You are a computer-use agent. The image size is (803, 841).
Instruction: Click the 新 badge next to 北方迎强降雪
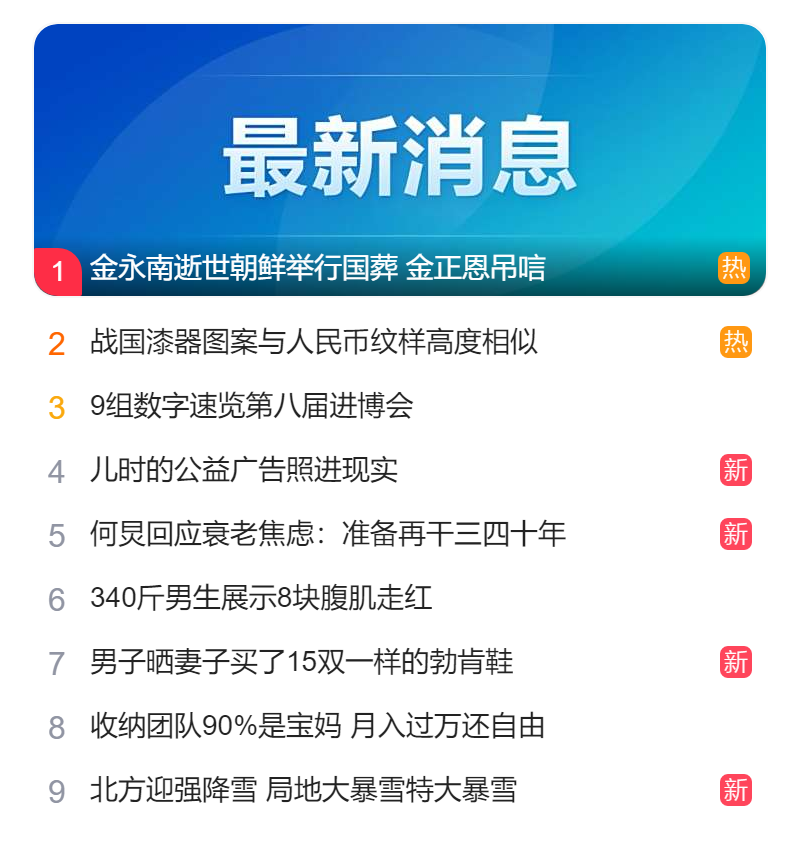click(735, 792)
